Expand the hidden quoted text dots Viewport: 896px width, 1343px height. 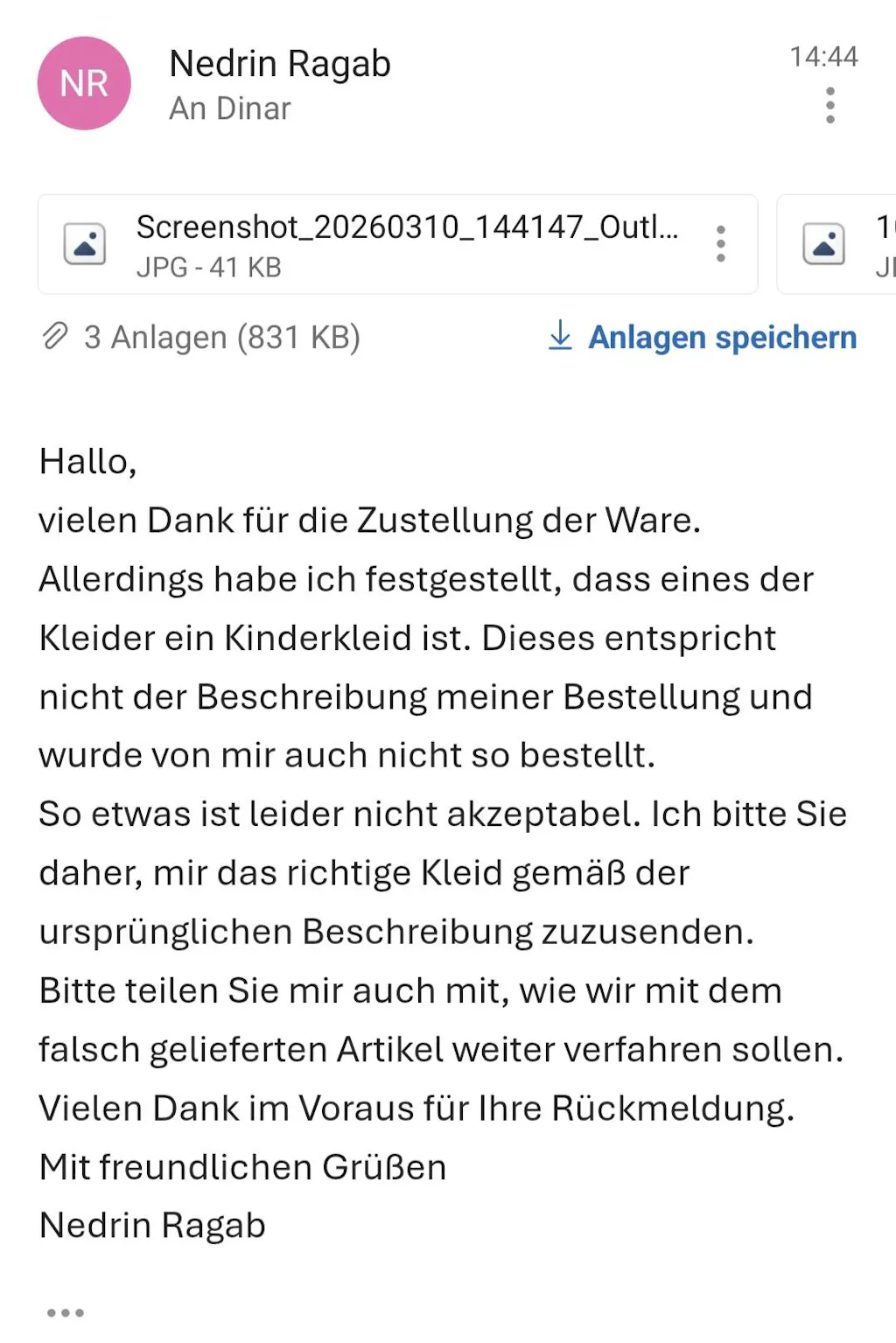tap(66, 1312)
